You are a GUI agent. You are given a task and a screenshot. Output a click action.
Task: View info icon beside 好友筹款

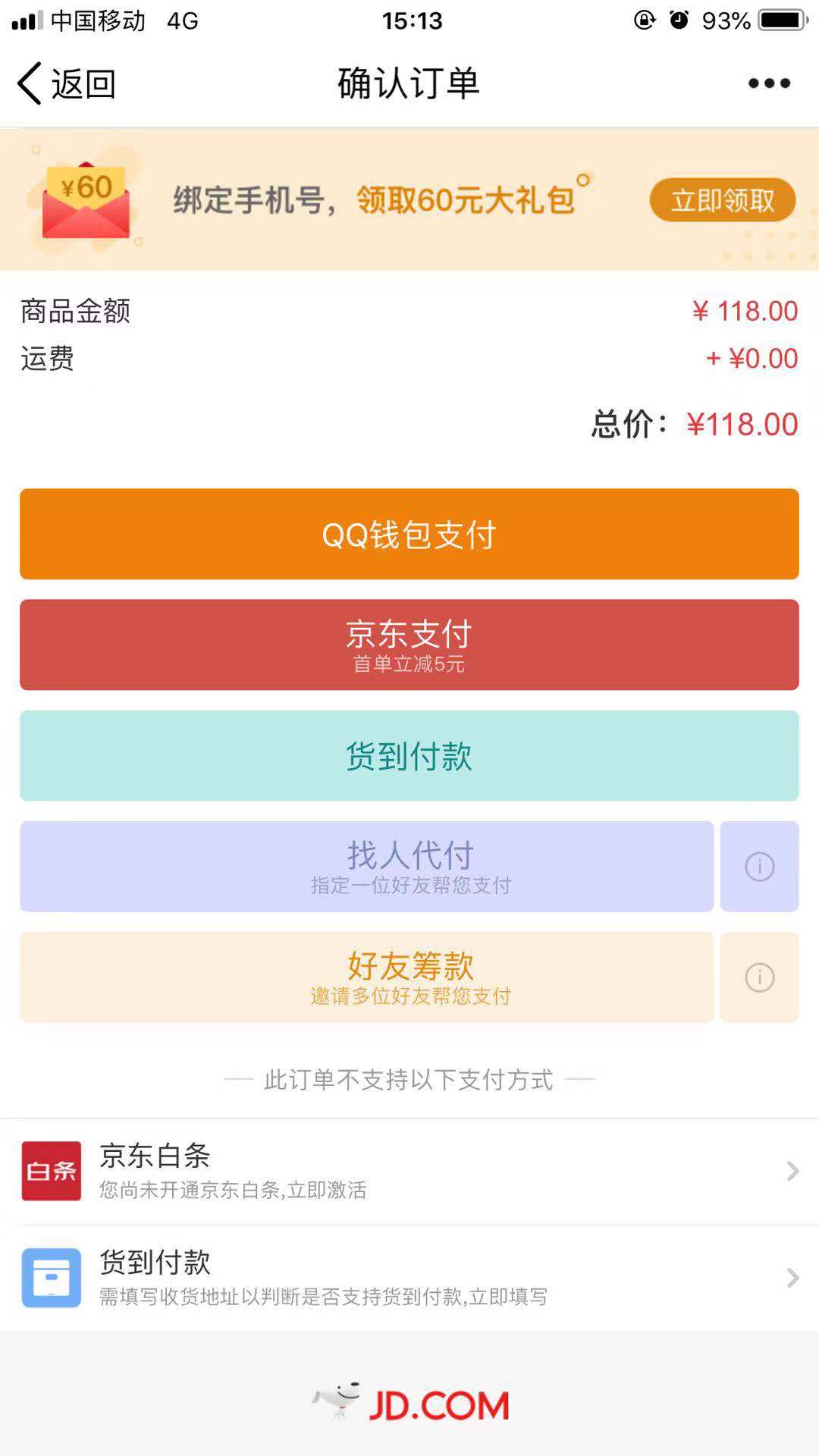[x=759, y=977]
